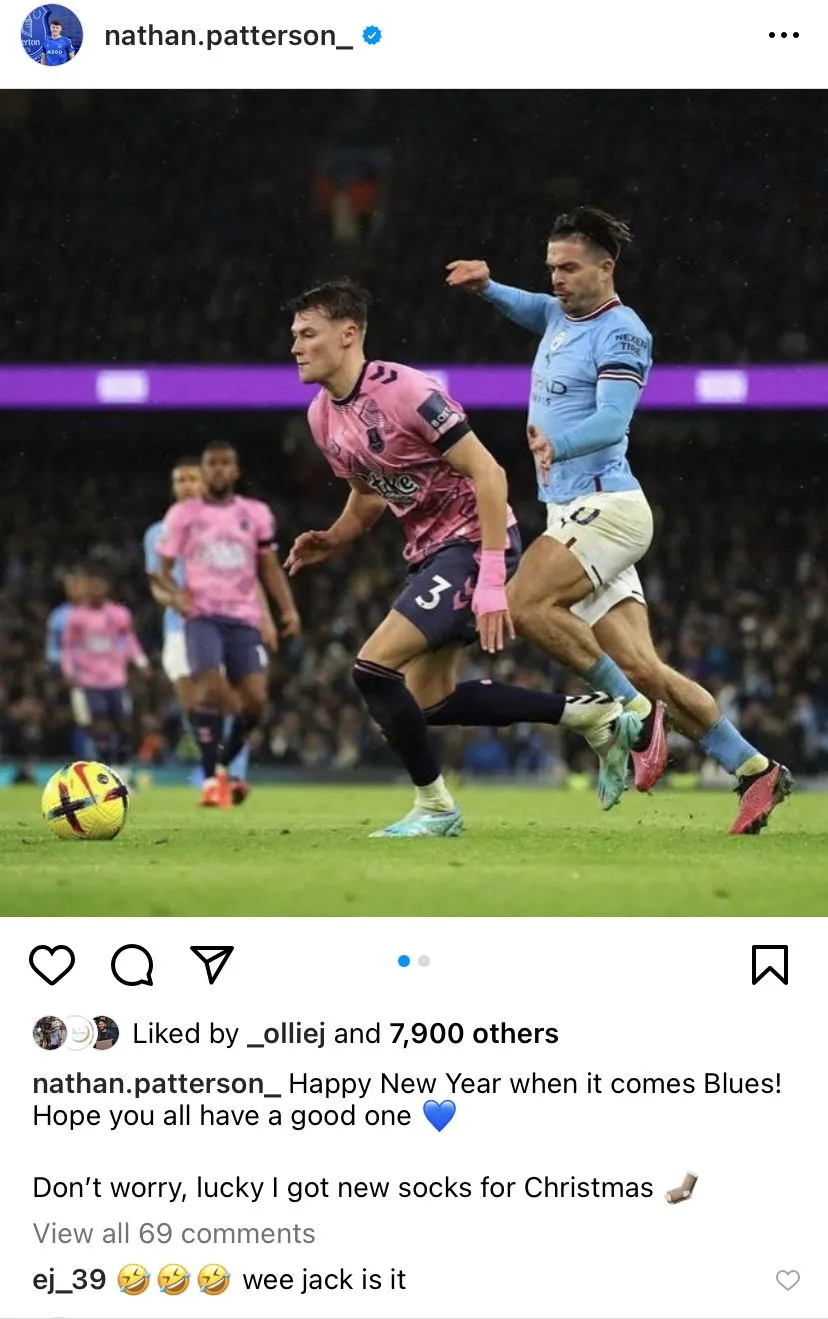Like the post with heart icon
Screen dimensions: 828x1319
point(52,965)
